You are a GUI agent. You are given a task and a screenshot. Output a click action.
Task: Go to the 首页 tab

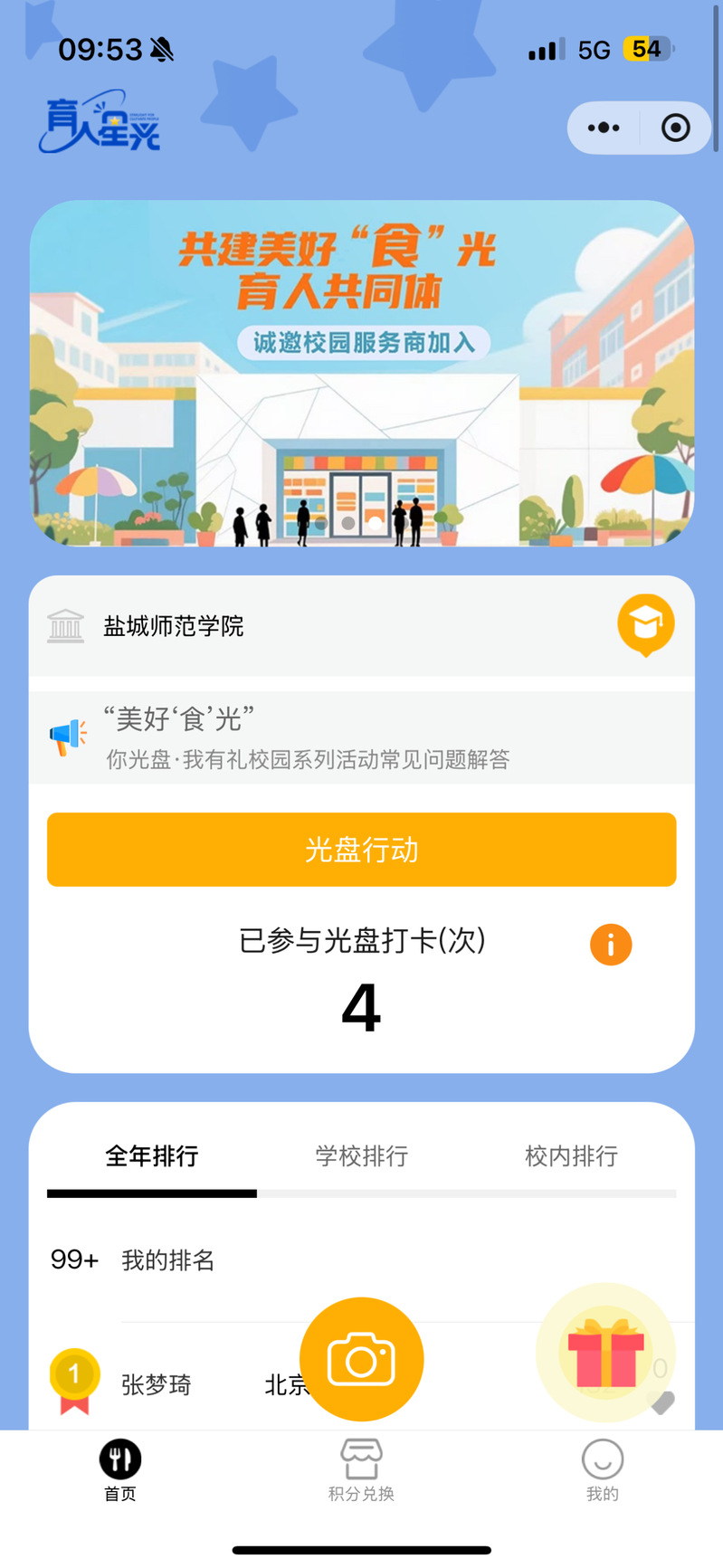[119, 1469]
